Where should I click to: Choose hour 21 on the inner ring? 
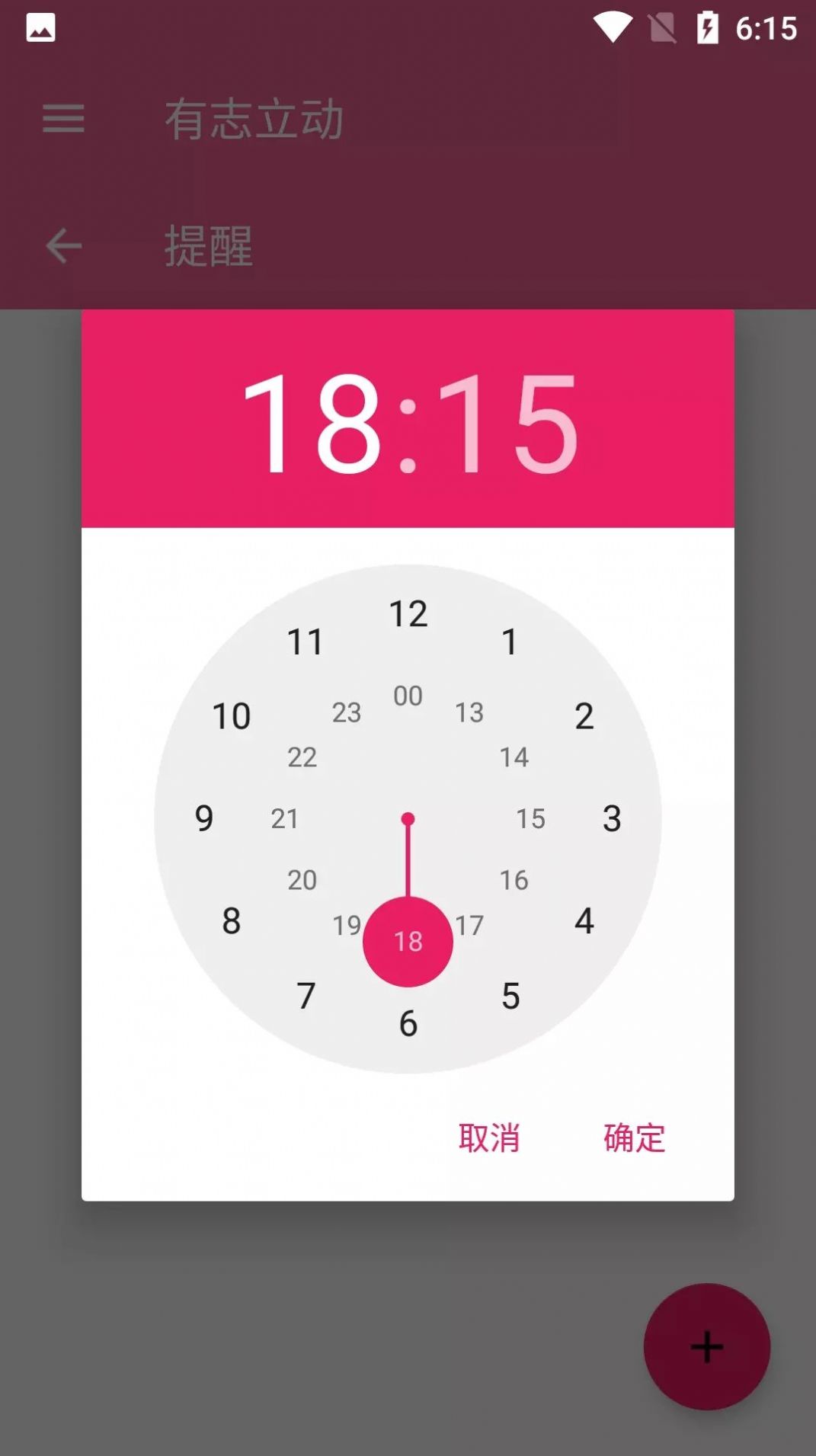(x=285, y=818)
